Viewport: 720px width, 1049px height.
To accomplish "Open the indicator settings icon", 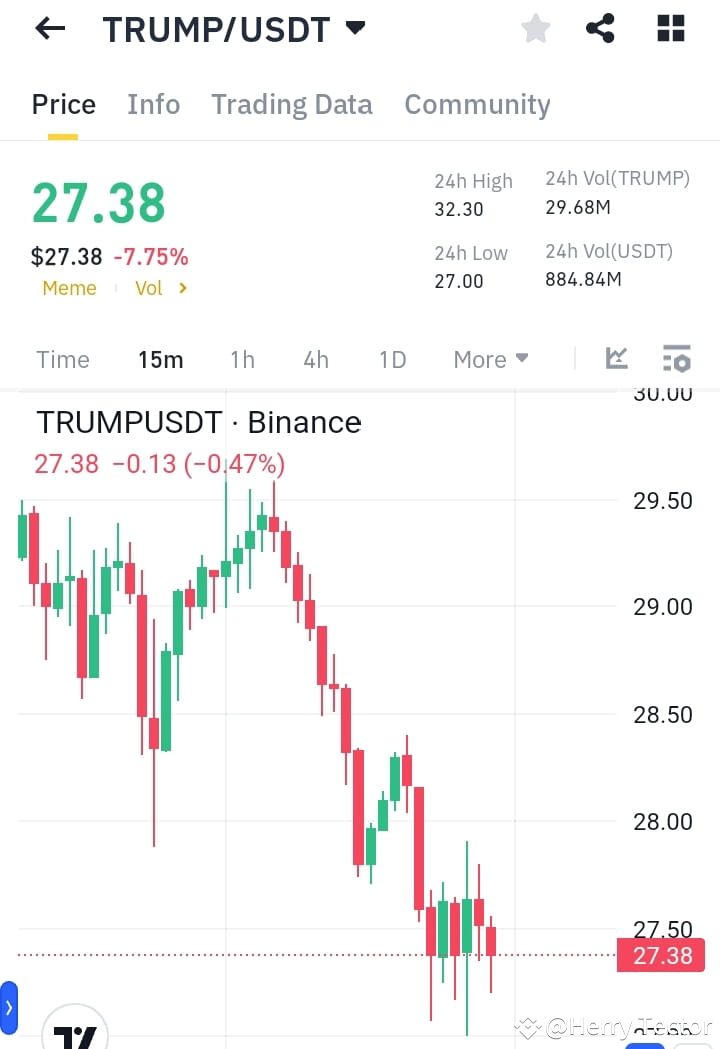I will 676,358.
